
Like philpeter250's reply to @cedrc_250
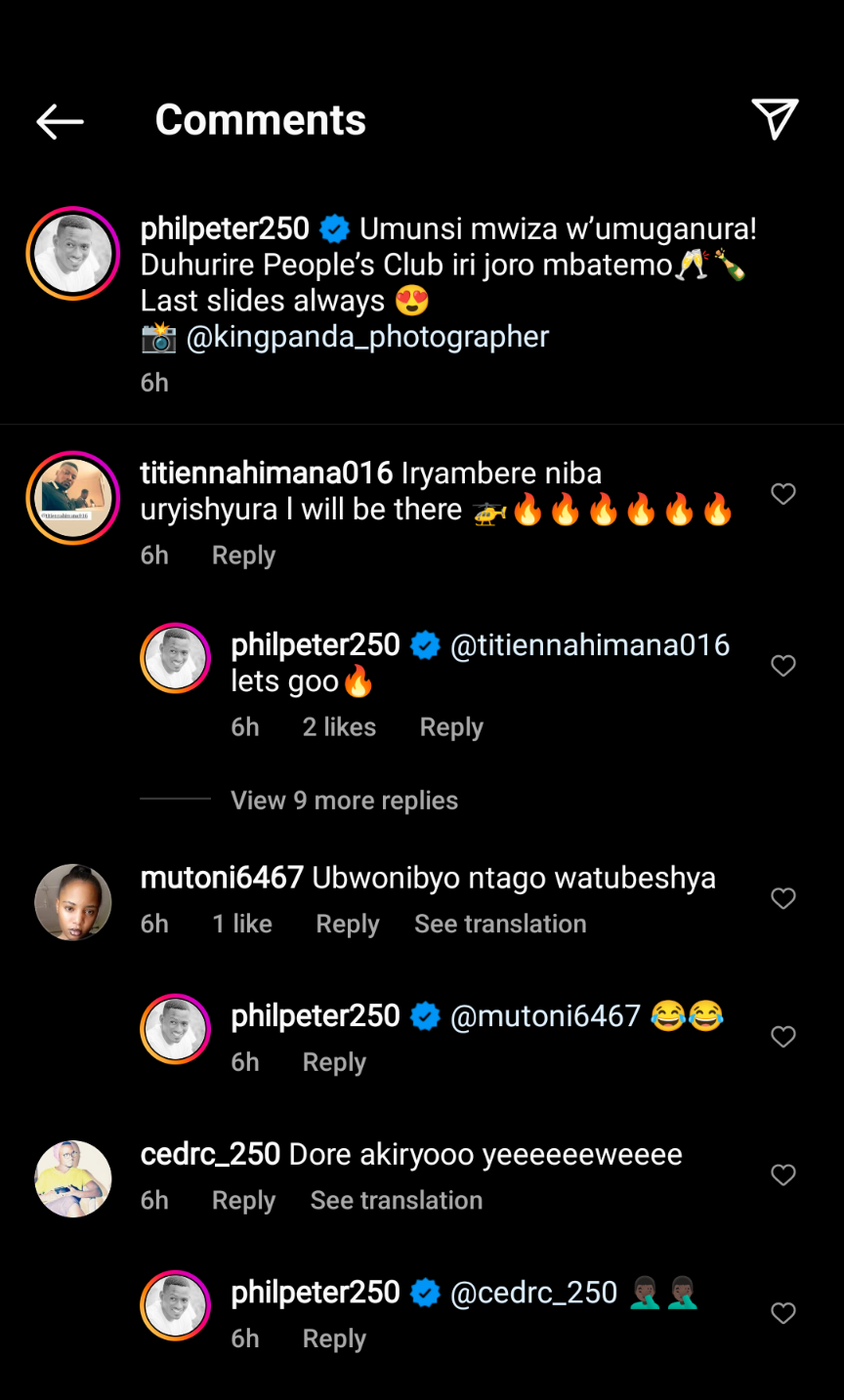click(783, 1313)
